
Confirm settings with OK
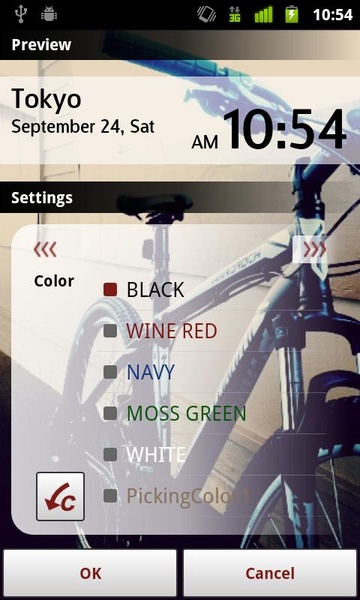(x=90, y=573)
